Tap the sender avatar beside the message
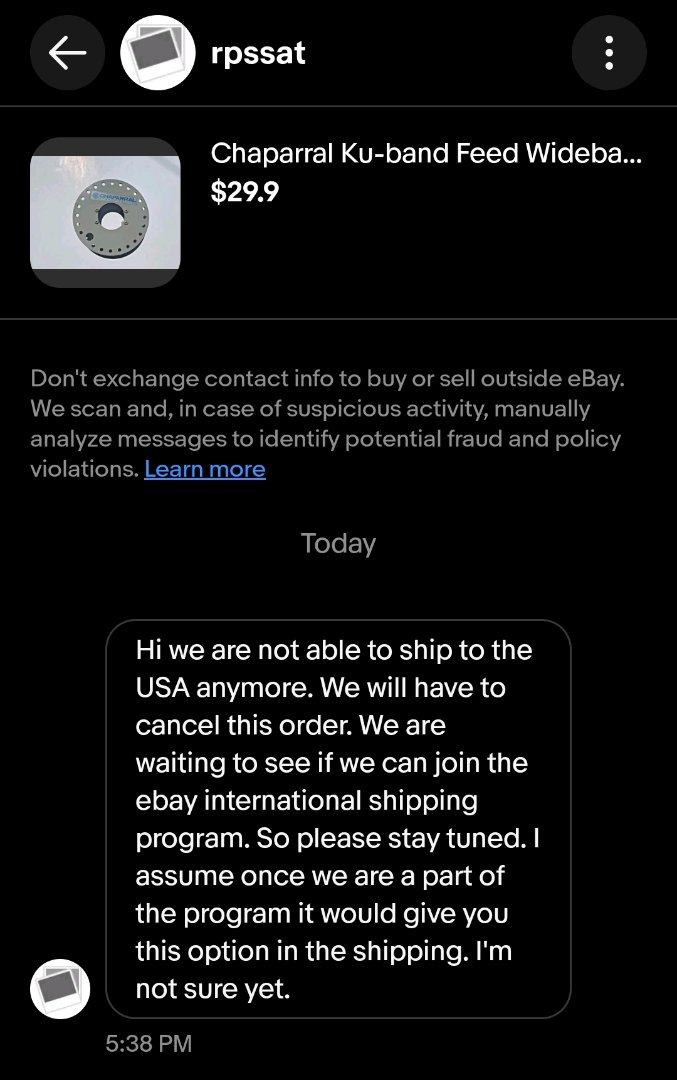677x1080 pixels. [61, 990]
